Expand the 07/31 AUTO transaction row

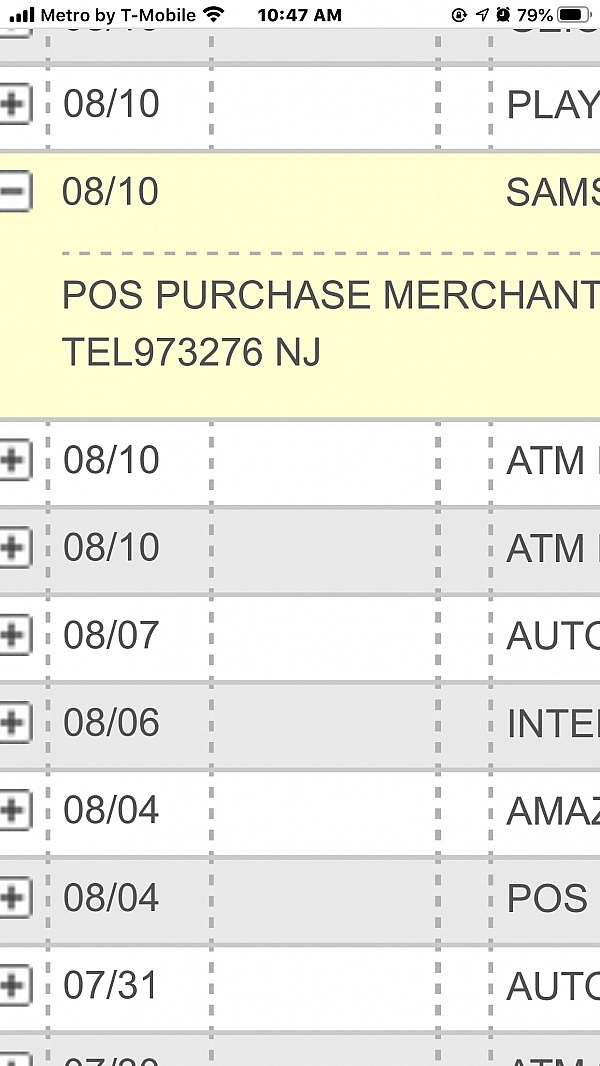(14, 985)
